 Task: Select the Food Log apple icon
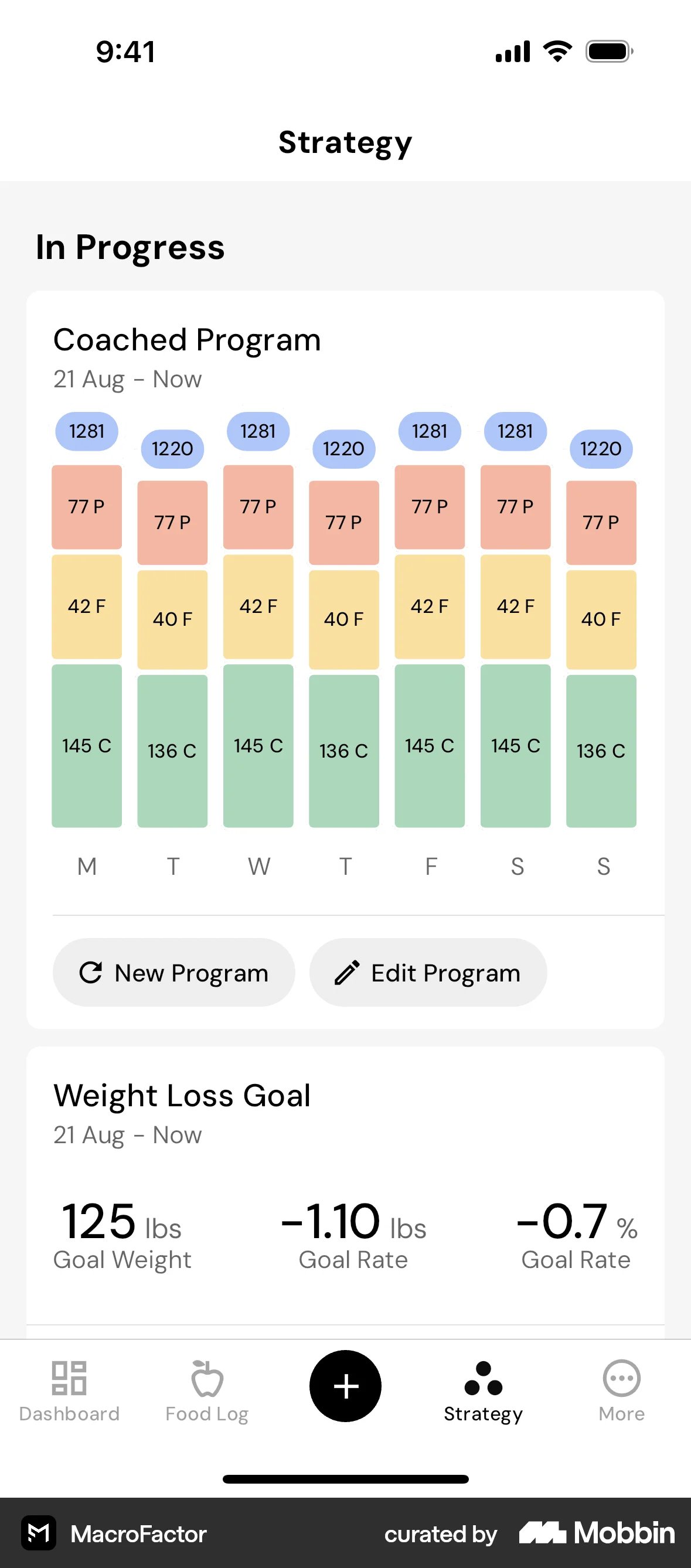(x=206, y=1378)
